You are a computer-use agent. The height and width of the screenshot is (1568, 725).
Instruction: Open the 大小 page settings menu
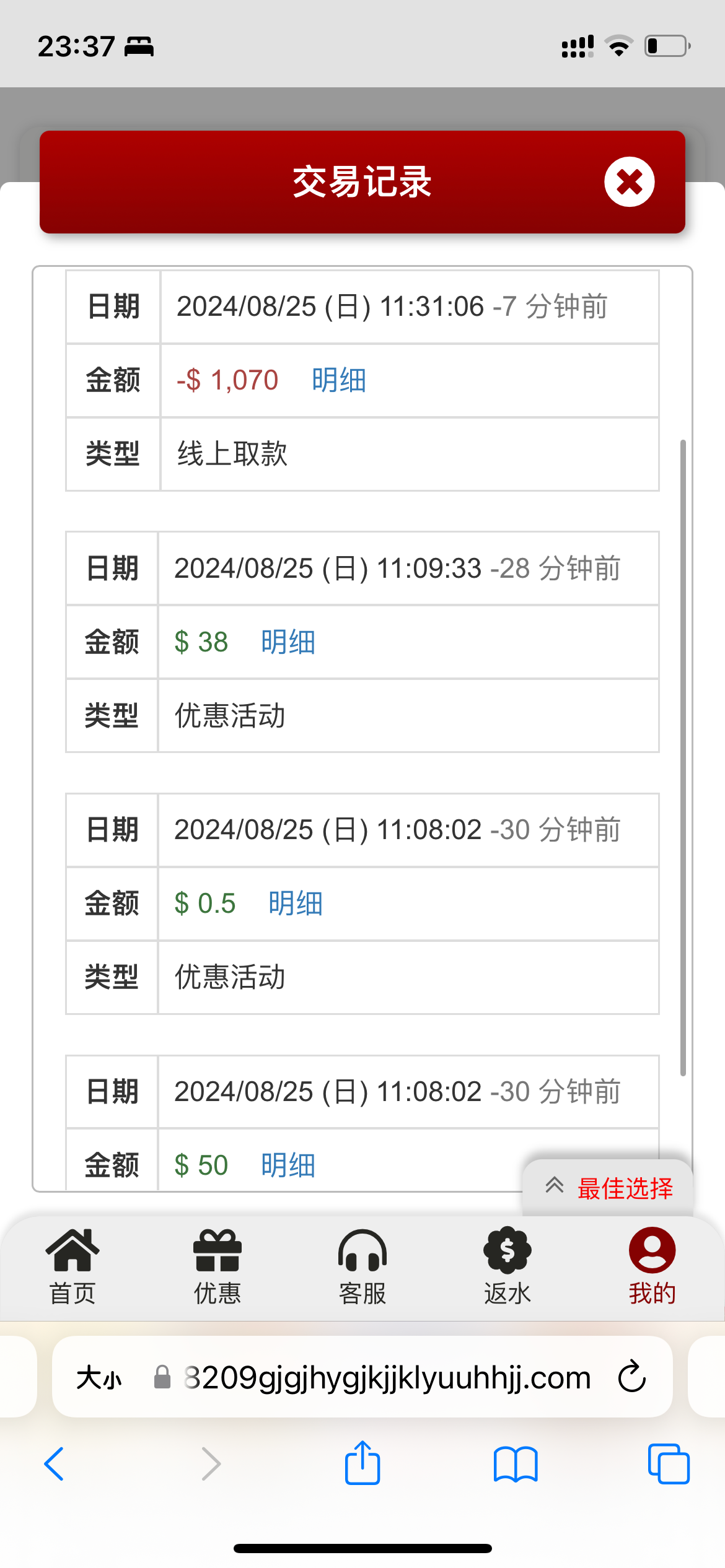coord(99,1377)
